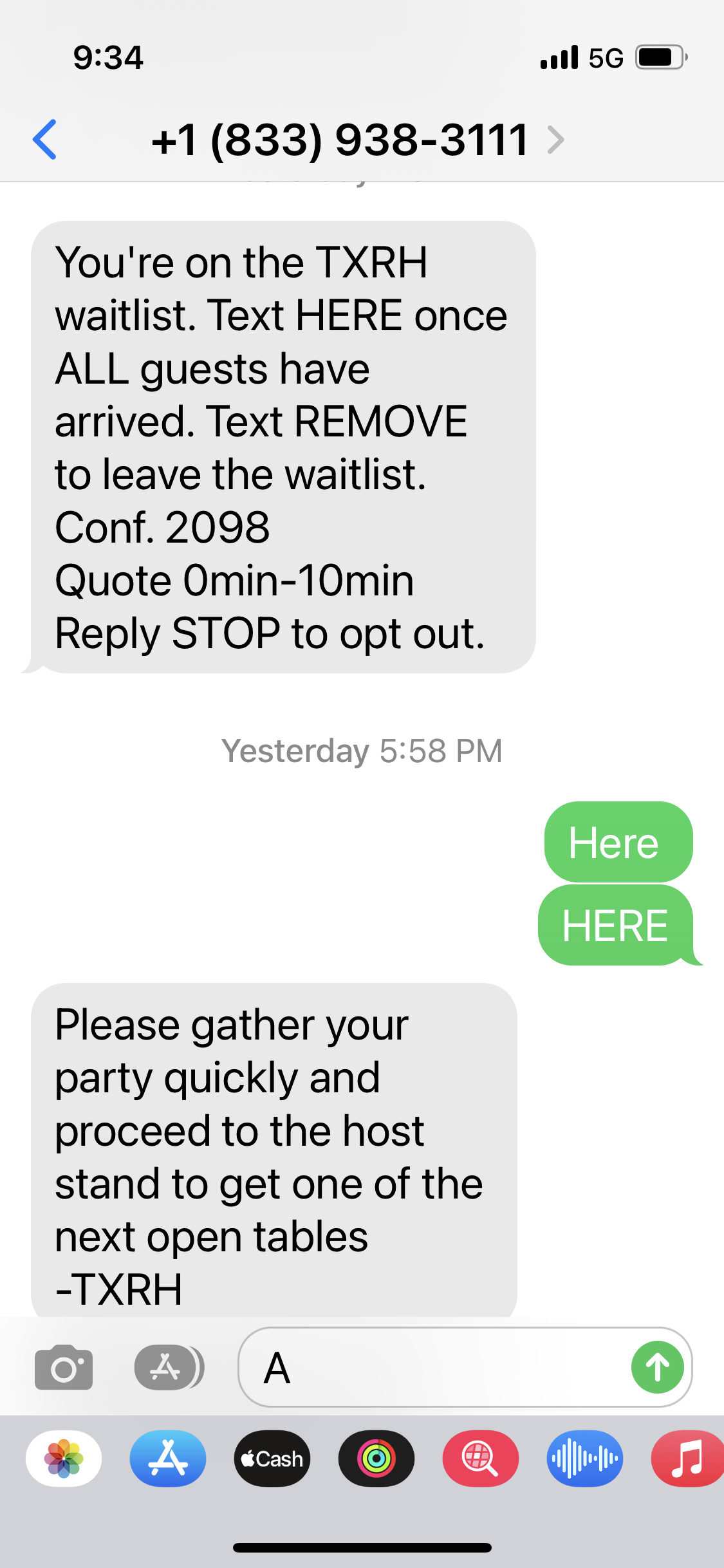Tap the Yesterday 5:58 PM timestamp
This screenshot has height=1568, width=724.
pyautogui.click(x=362, y=751)
